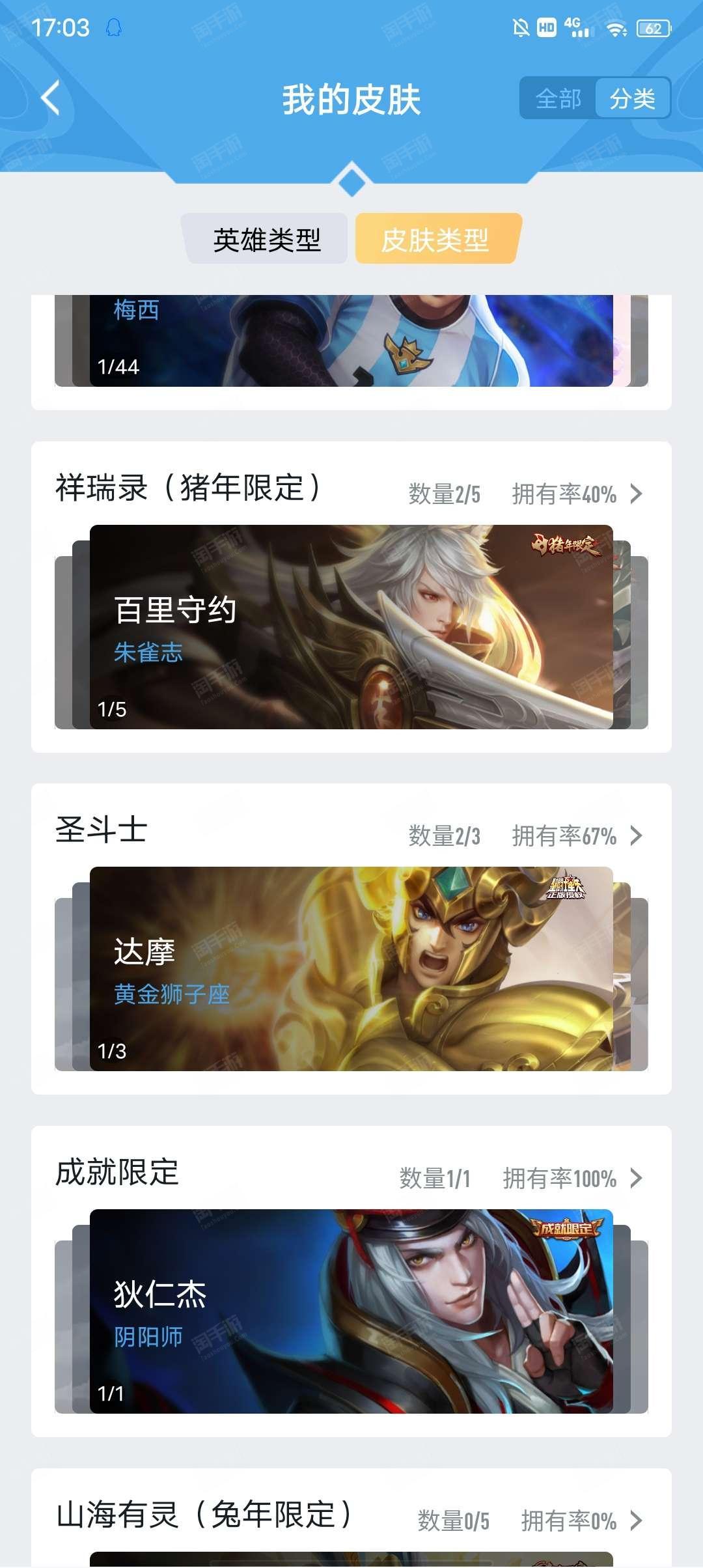The image size is (703, 1568).
Task: Select the 皮肤类型 tab
Action: tap(435, 240)
